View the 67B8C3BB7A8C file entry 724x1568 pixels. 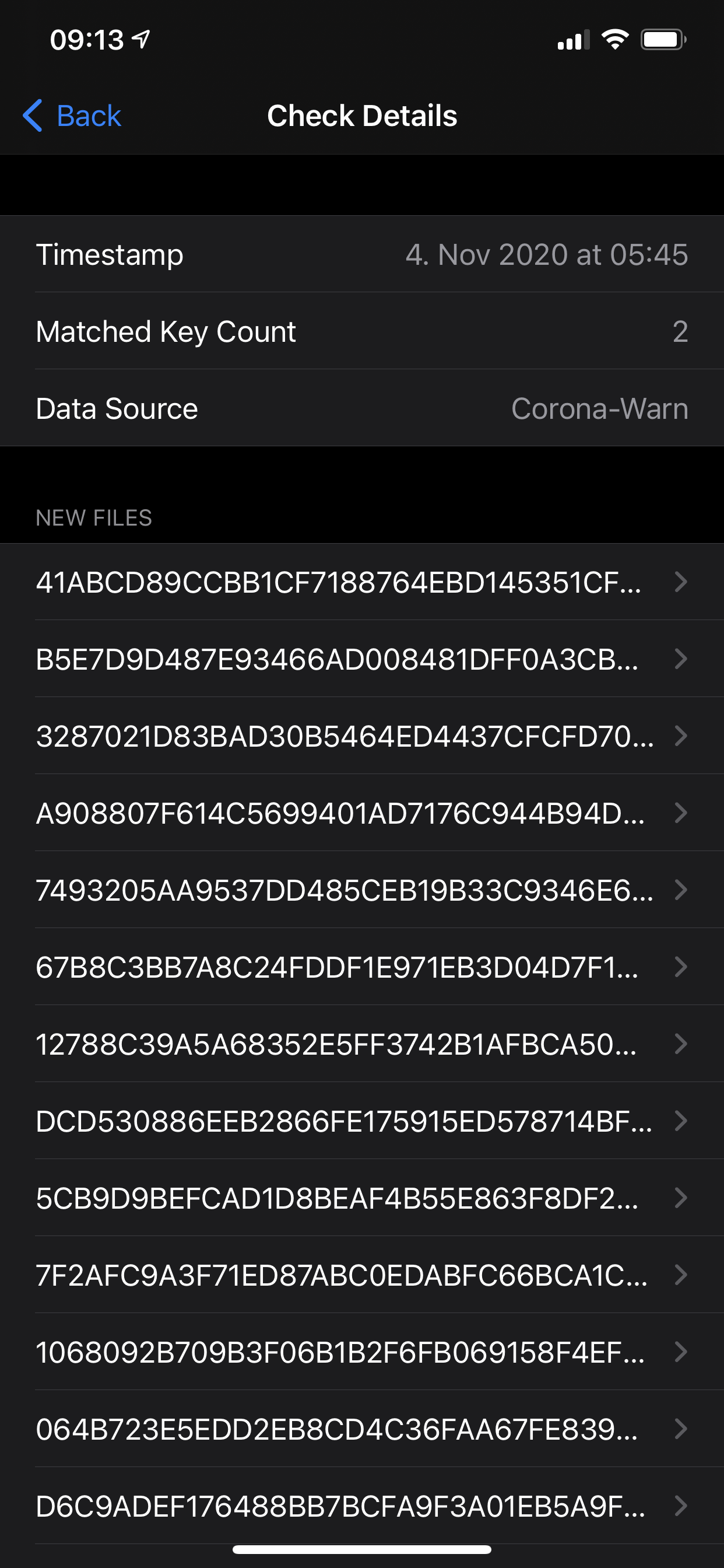[x=361, y=967]
